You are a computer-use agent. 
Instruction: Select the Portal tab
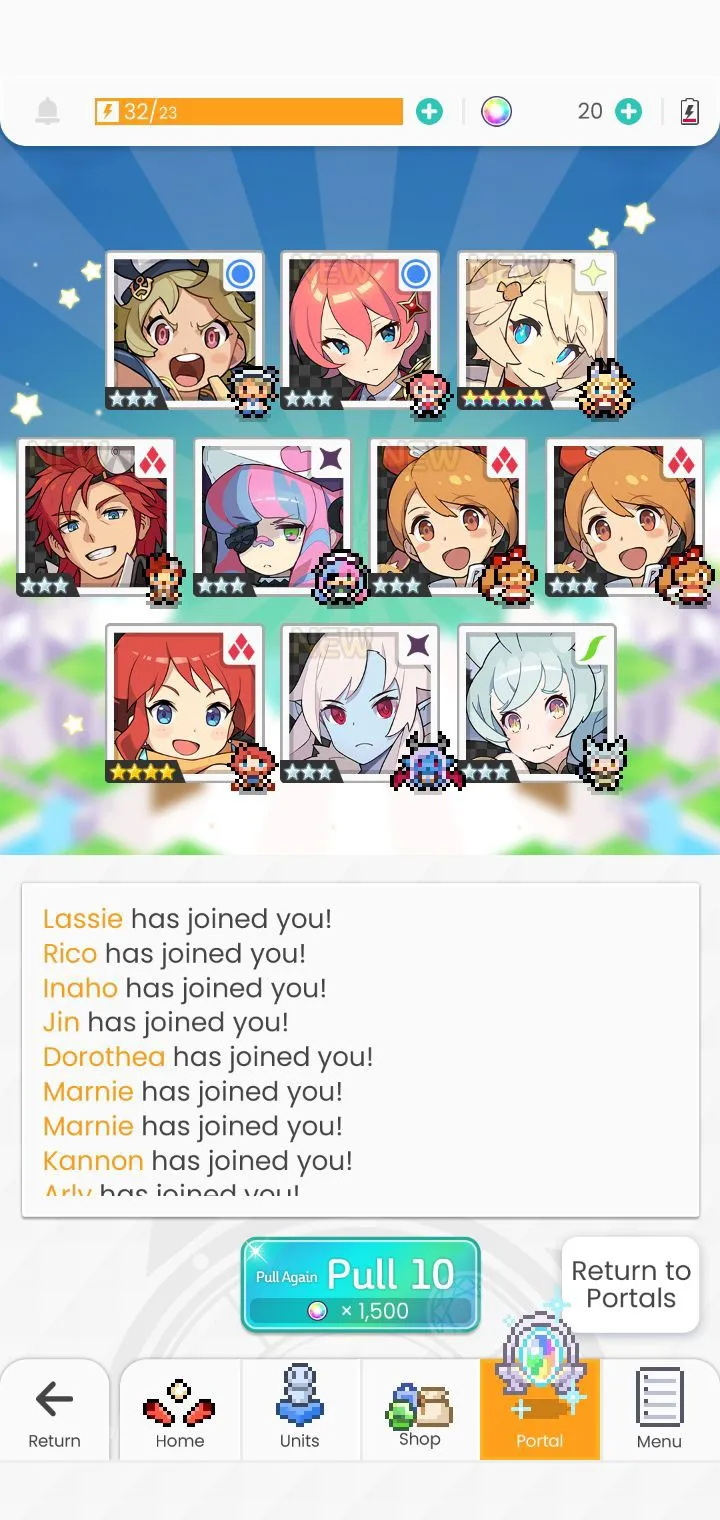tap(540, 1412)
